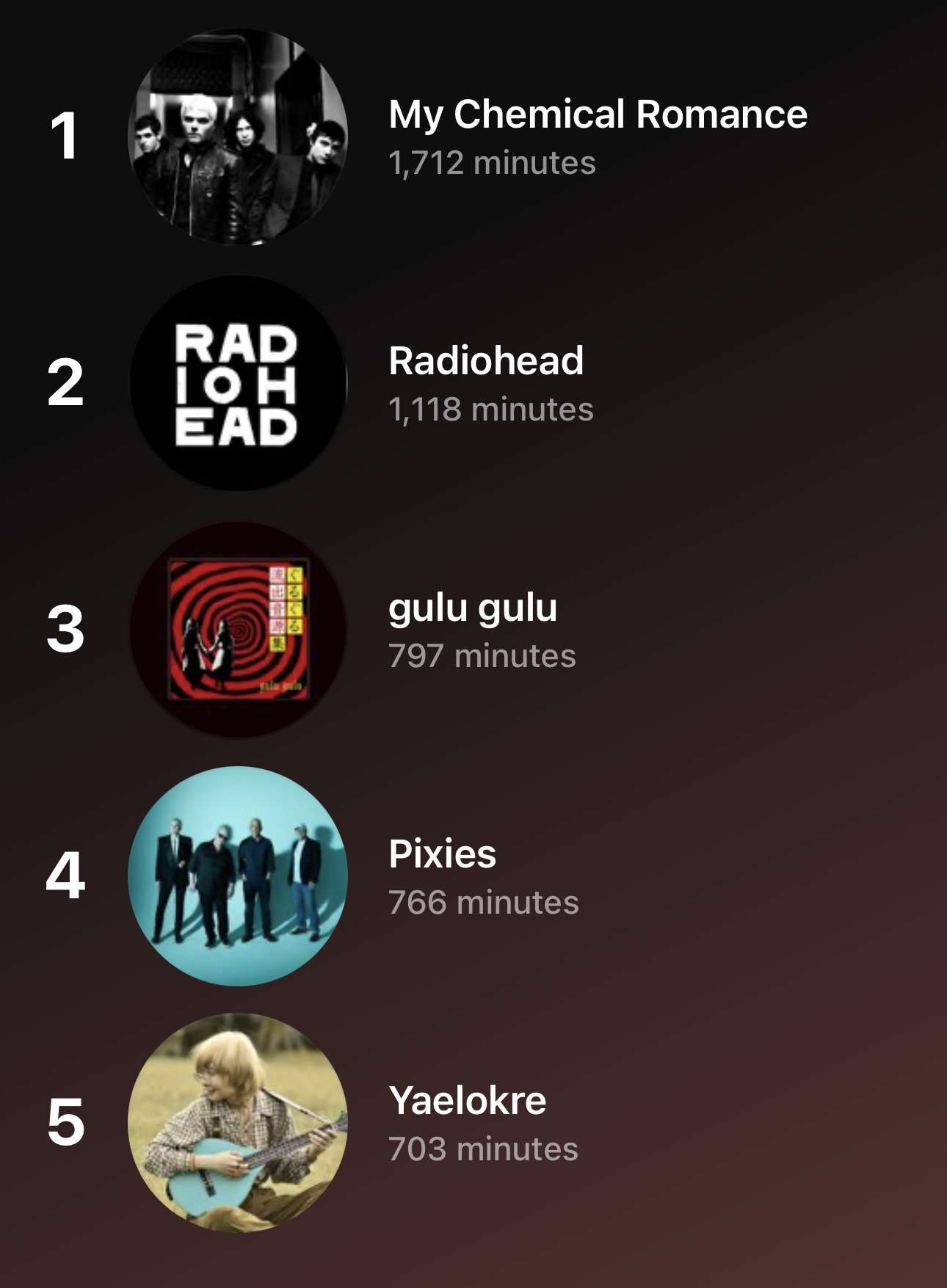Open Yaelokre ranked fifth
The width and height of the screenshot is (947, 1288).
tap(467, 1102)
